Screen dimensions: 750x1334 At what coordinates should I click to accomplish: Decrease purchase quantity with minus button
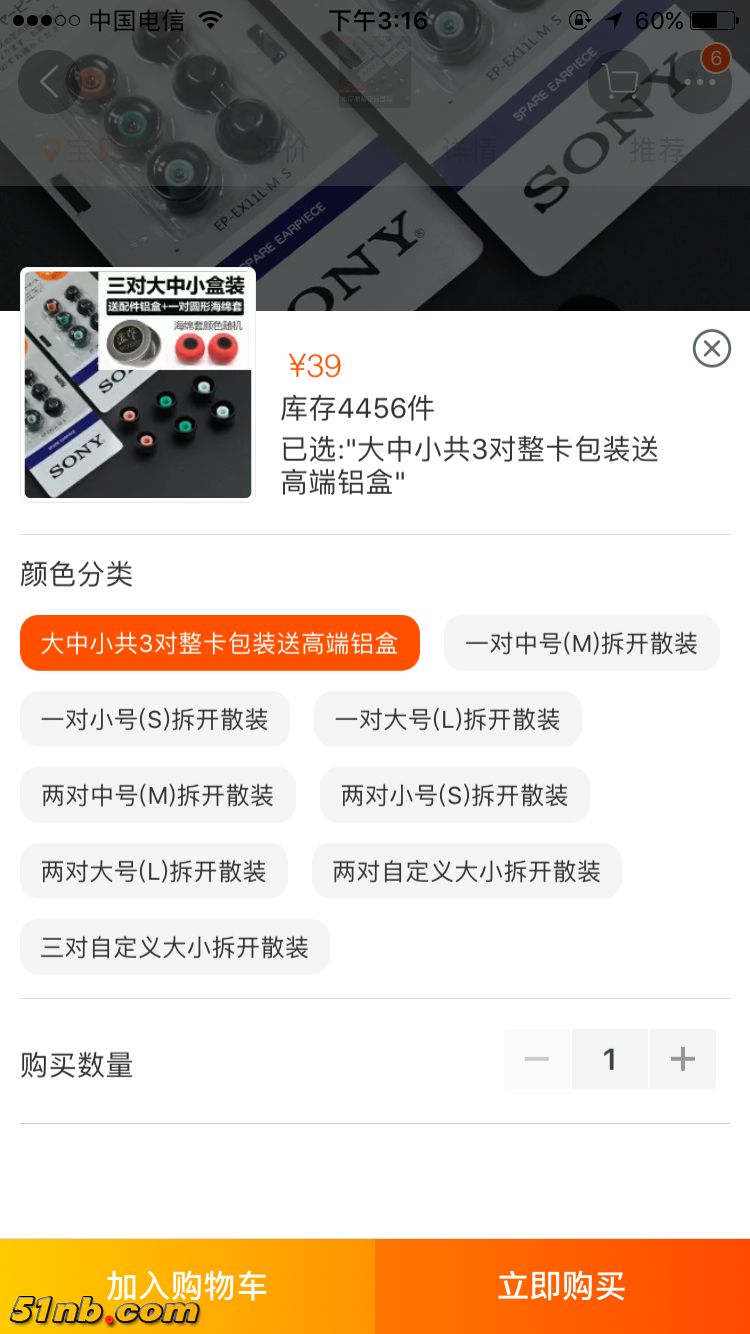point(537,1059)
